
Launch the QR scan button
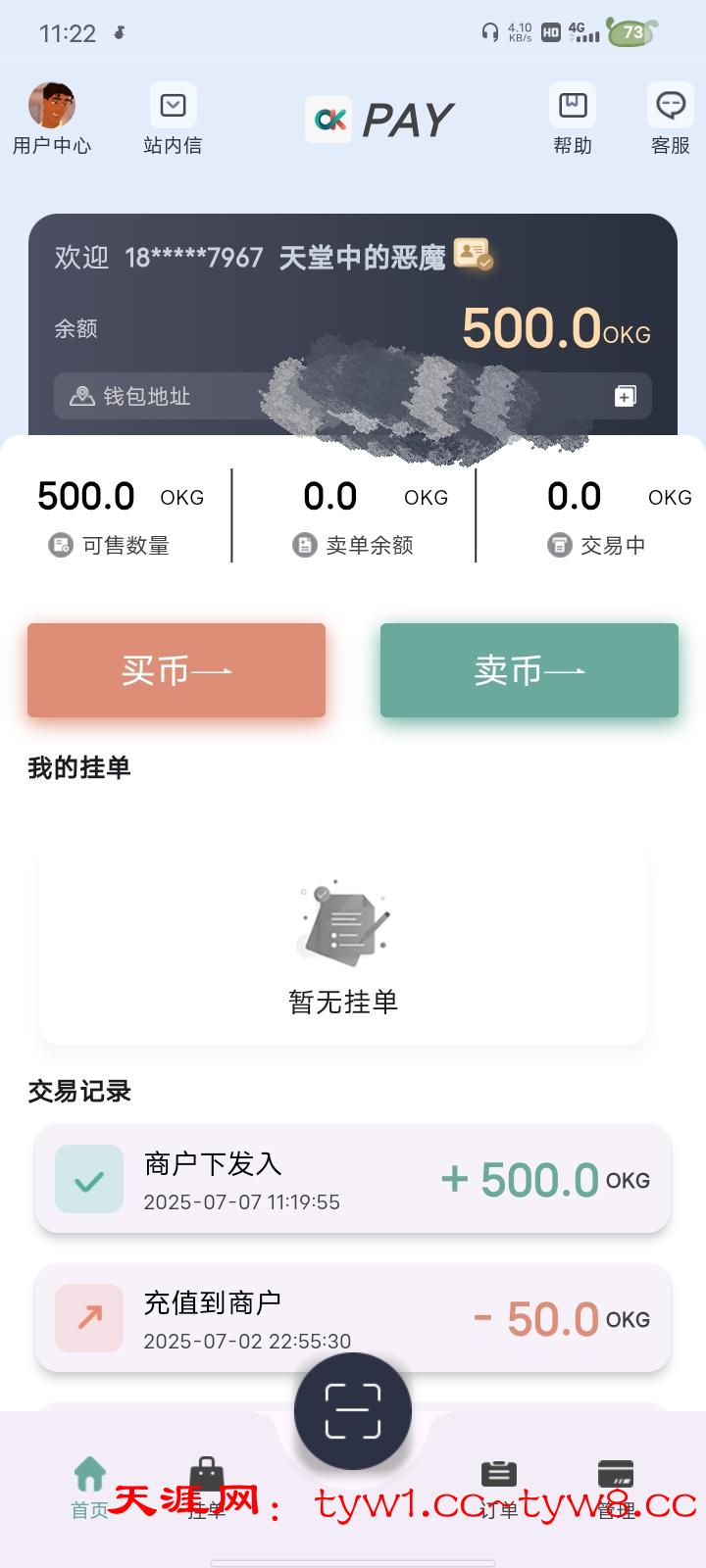coord(353,1411)
